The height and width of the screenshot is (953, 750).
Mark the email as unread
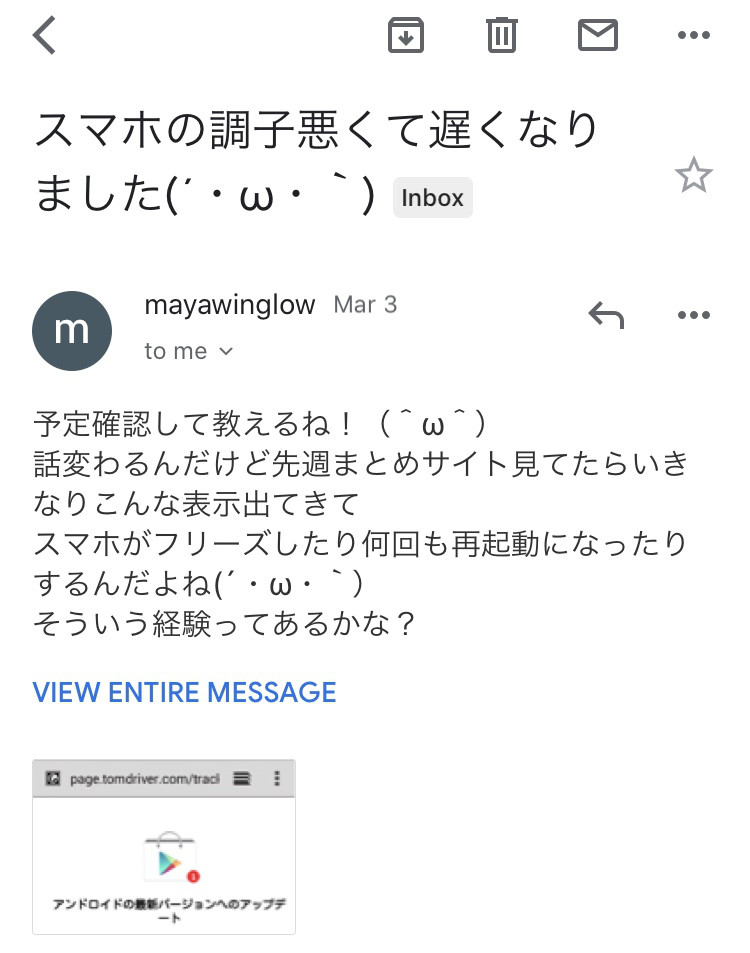597,36
